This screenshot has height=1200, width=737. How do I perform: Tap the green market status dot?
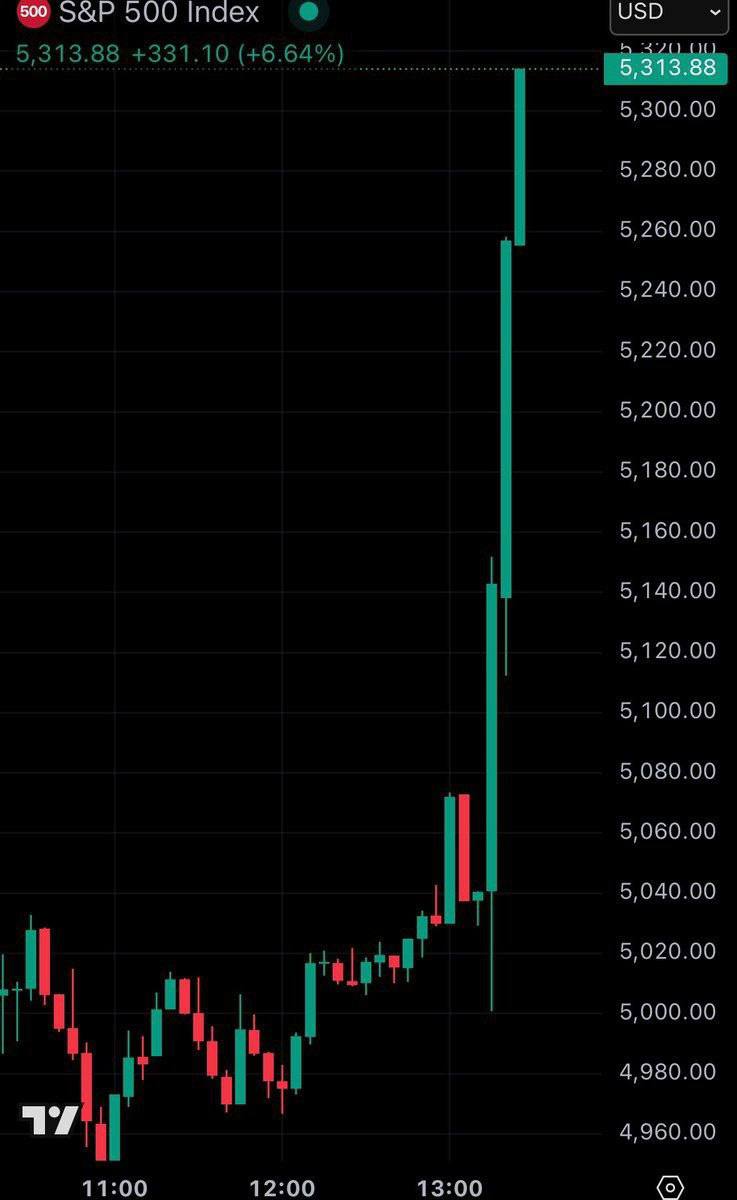309,12
